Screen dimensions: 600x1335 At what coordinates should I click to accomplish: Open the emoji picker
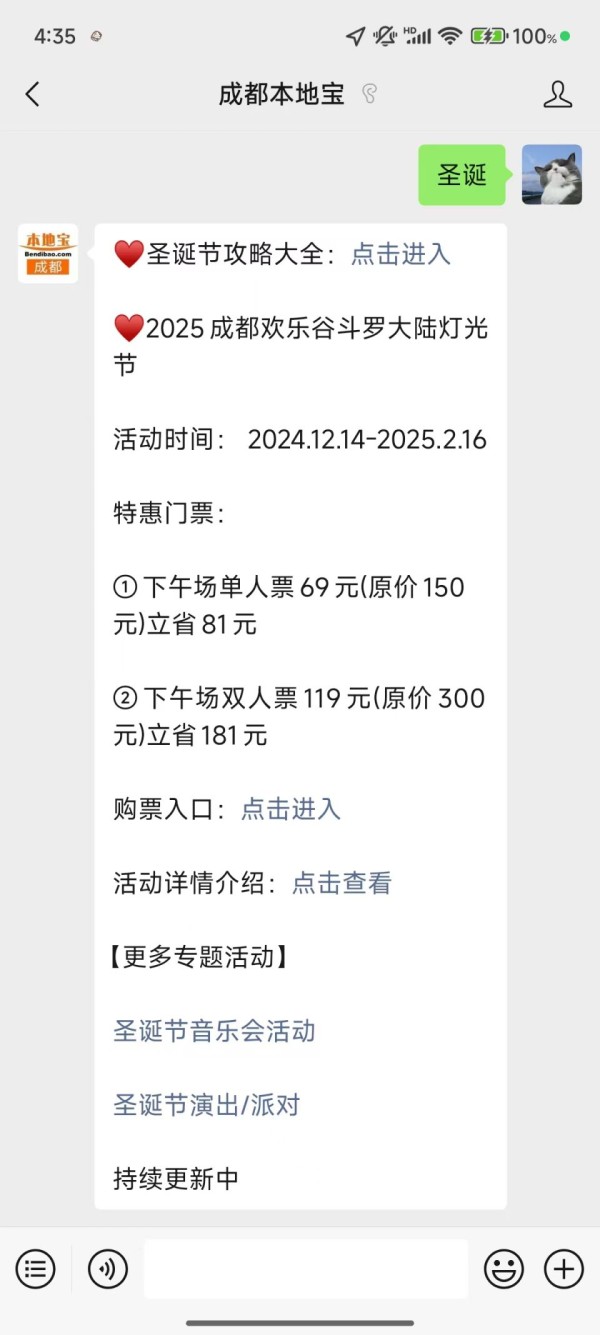pos(504,1269)
